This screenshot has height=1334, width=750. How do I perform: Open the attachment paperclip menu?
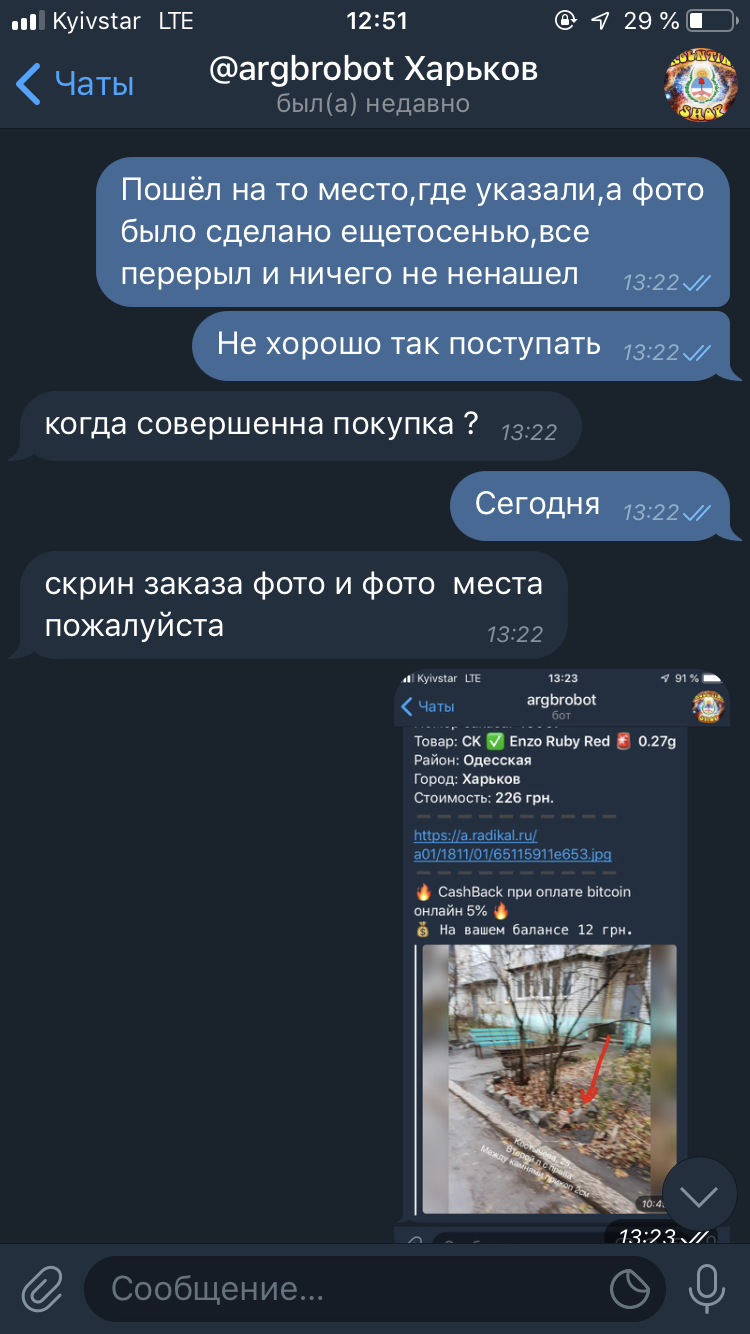pos(43,1289)
